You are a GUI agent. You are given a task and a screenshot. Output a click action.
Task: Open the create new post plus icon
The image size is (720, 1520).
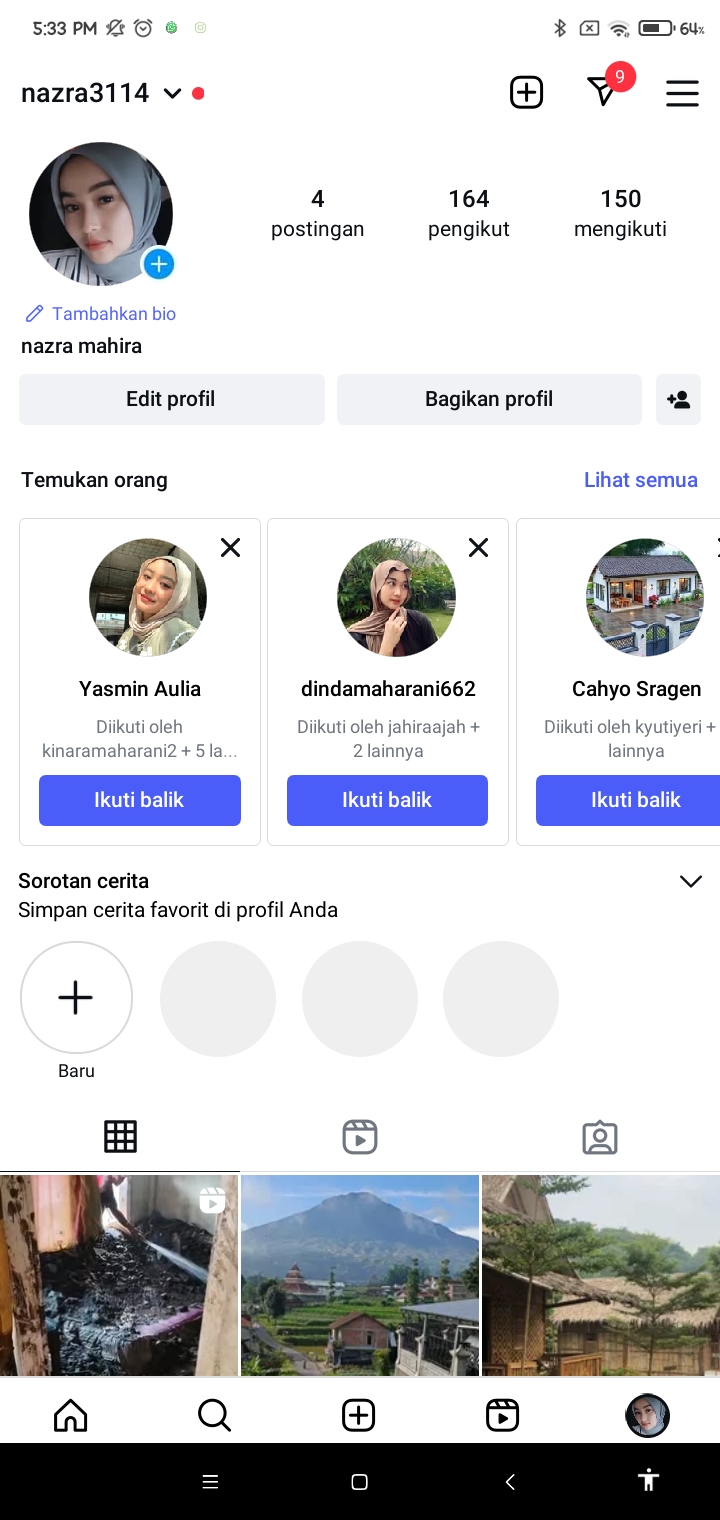coord(526,93)
